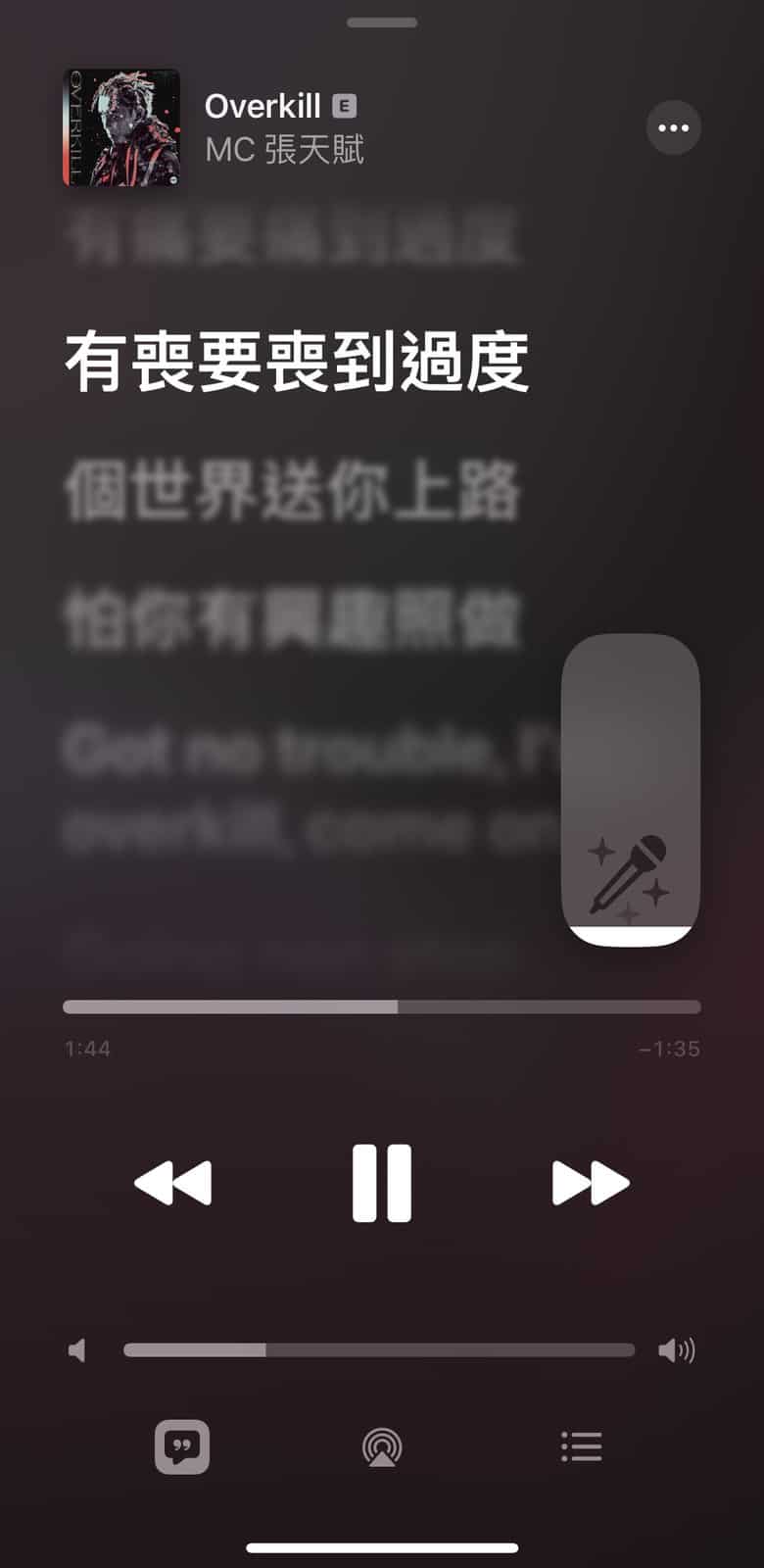Screen dimensions: 764x1568
Task: Pause the song Overkill
Action: click(382, 1182)
